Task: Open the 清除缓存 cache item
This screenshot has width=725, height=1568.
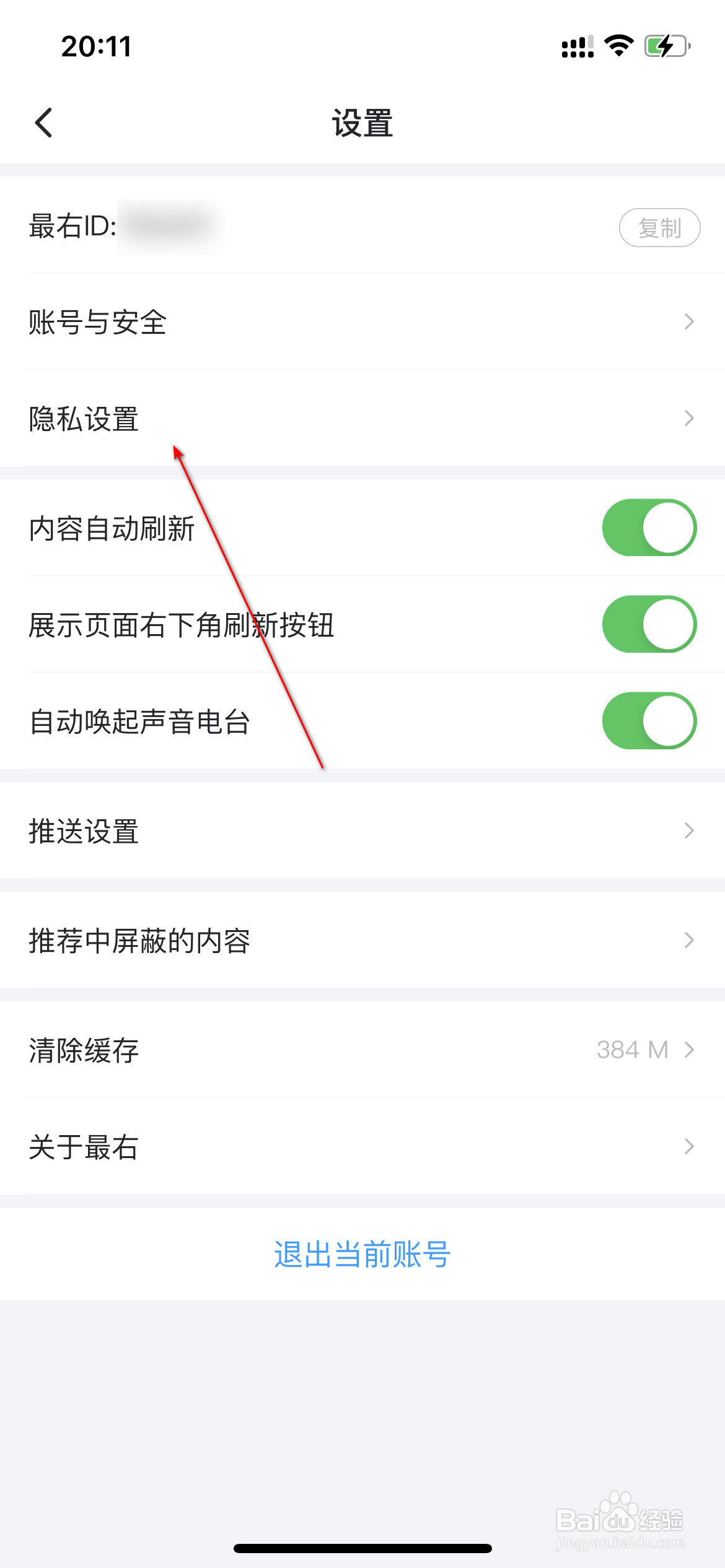Action: (x=248, y=1050)
